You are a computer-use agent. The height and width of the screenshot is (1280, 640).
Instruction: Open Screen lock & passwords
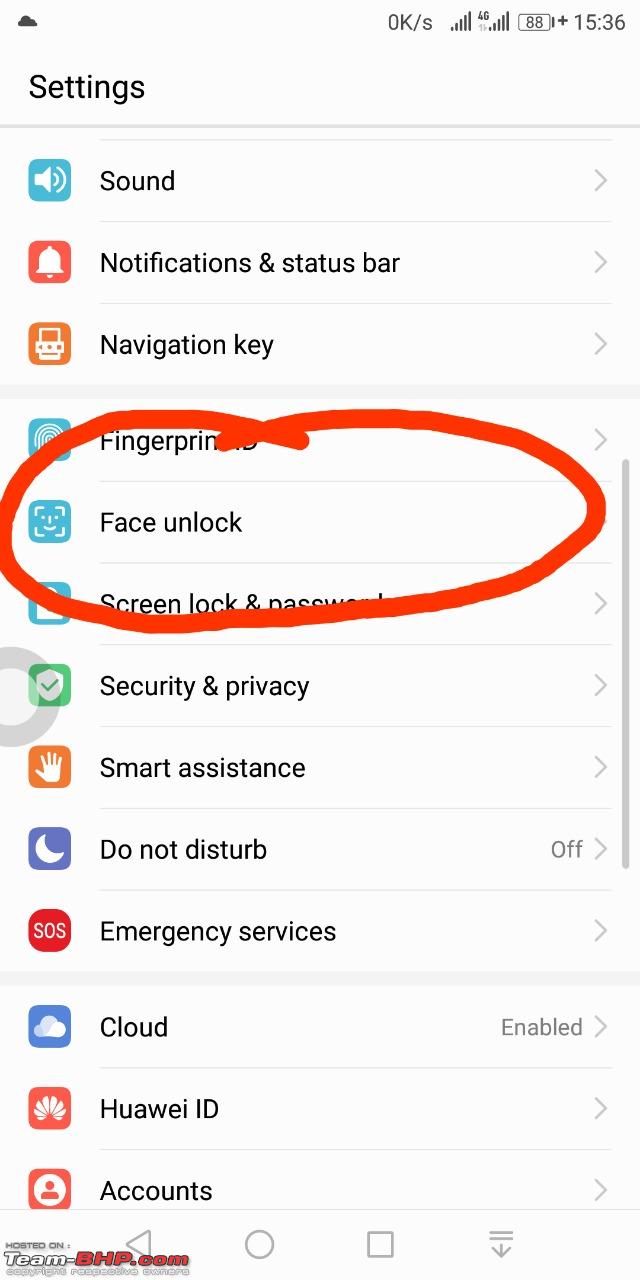[320, 604]
